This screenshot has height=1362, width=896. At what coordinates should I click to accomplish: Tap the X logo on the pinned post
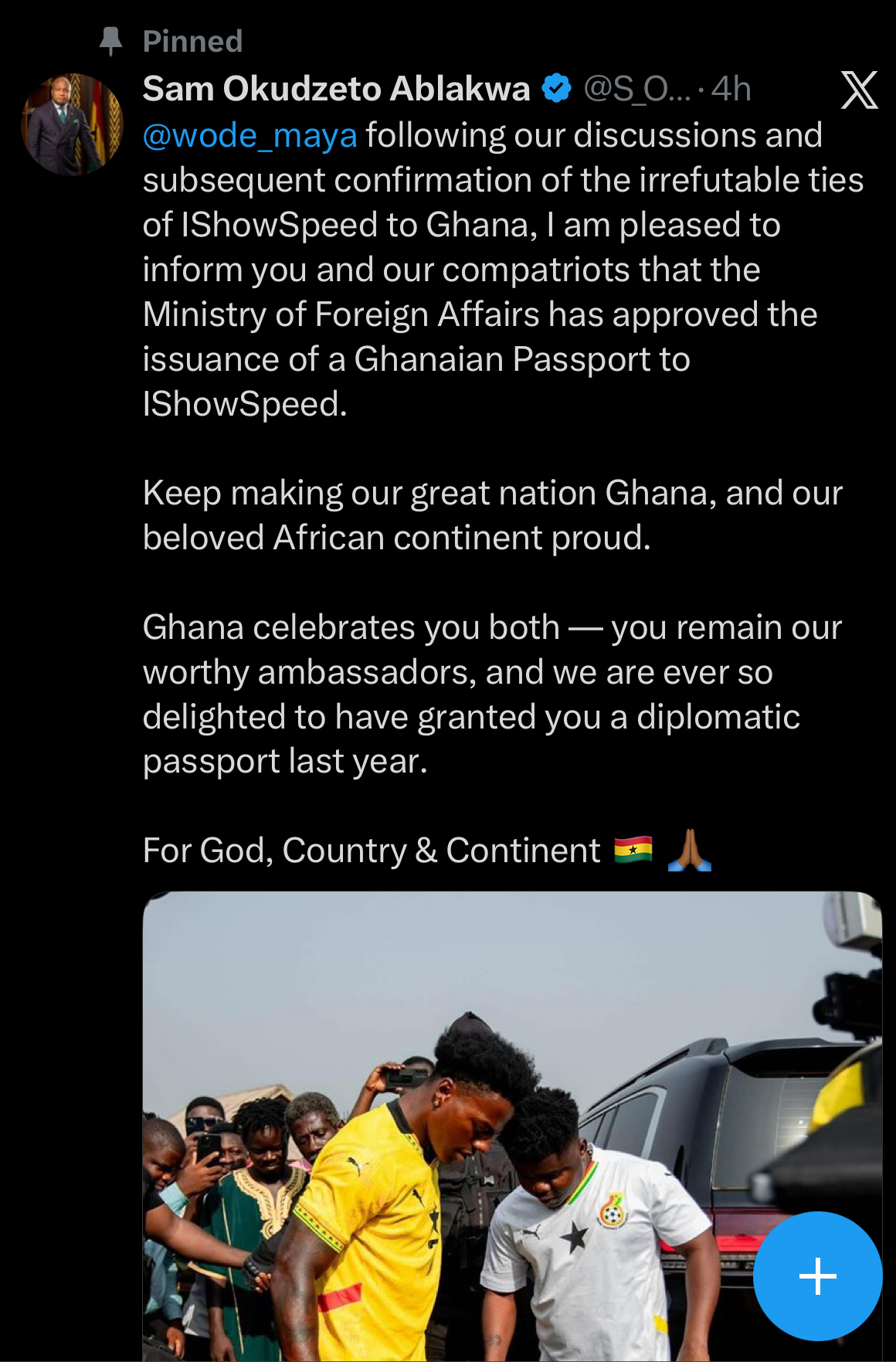[x=859, y=90]
